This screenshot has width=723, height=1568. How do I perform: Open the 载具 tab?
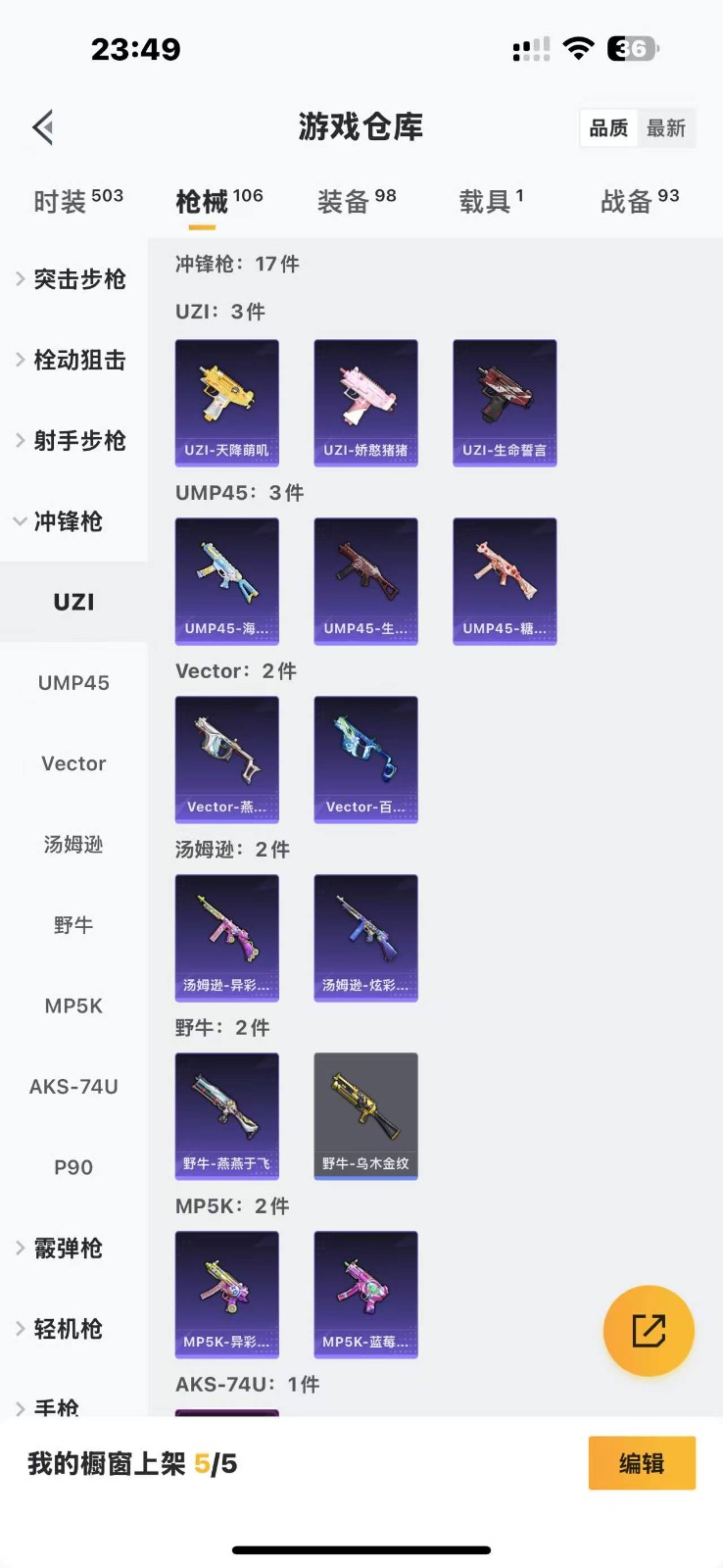[x=491, y=201]
